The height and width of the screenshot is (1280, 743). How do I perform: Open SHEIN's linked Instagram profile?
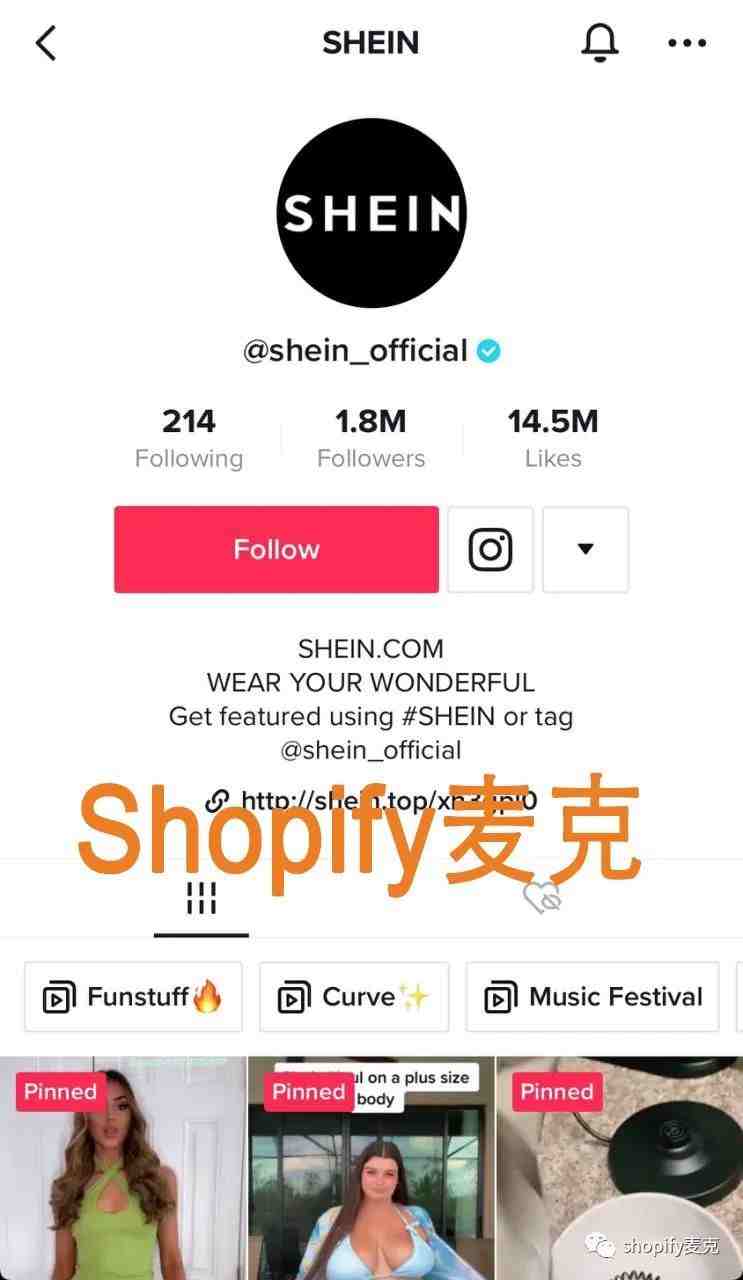[x=490, y=549]
